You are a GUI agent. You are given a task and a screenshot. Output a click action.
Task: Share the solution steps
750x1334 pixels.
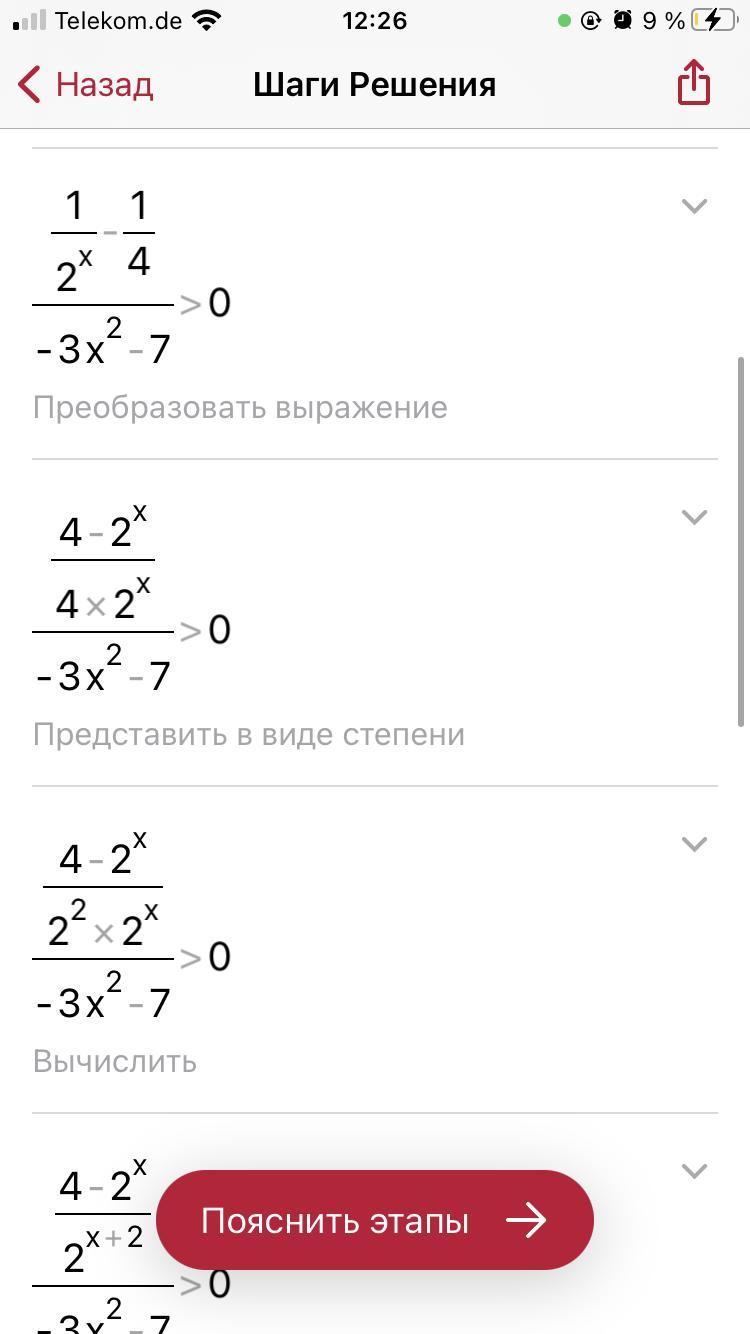693,82
